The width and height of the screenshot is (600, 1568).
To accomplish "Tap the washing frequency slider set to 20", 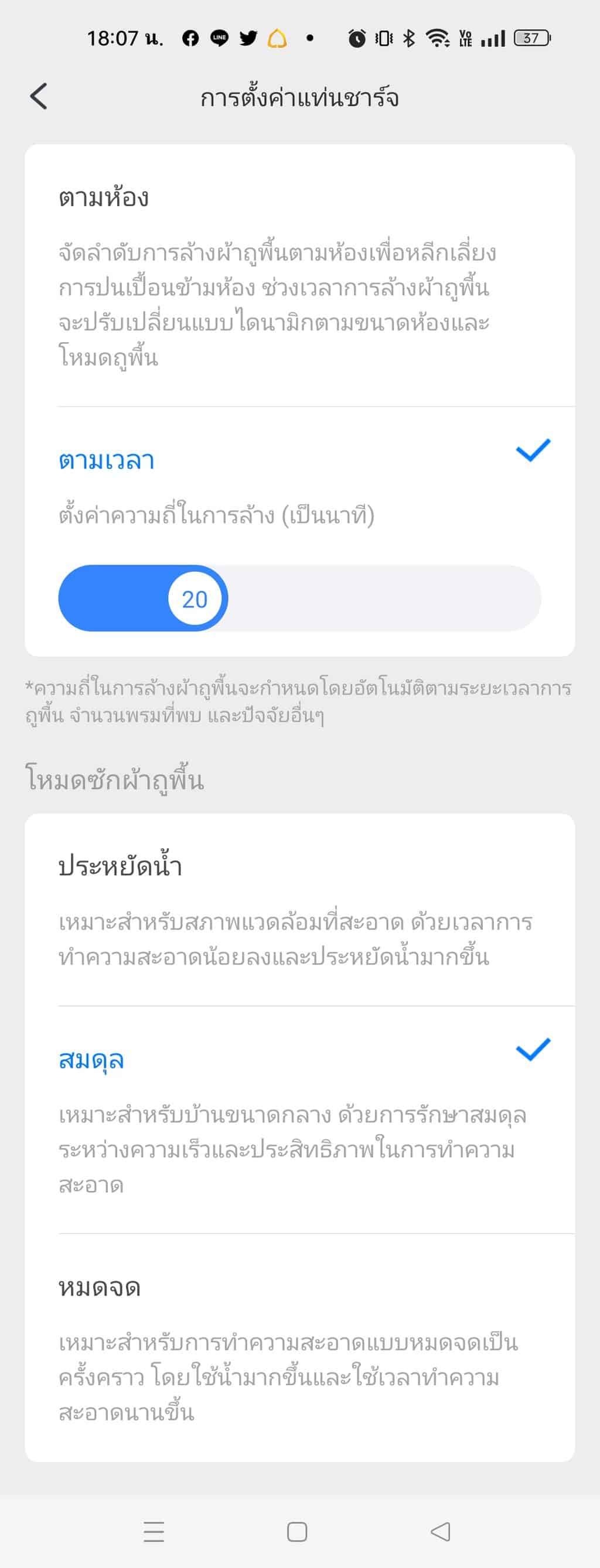I will pyautogui.click(x=195, y=599).
